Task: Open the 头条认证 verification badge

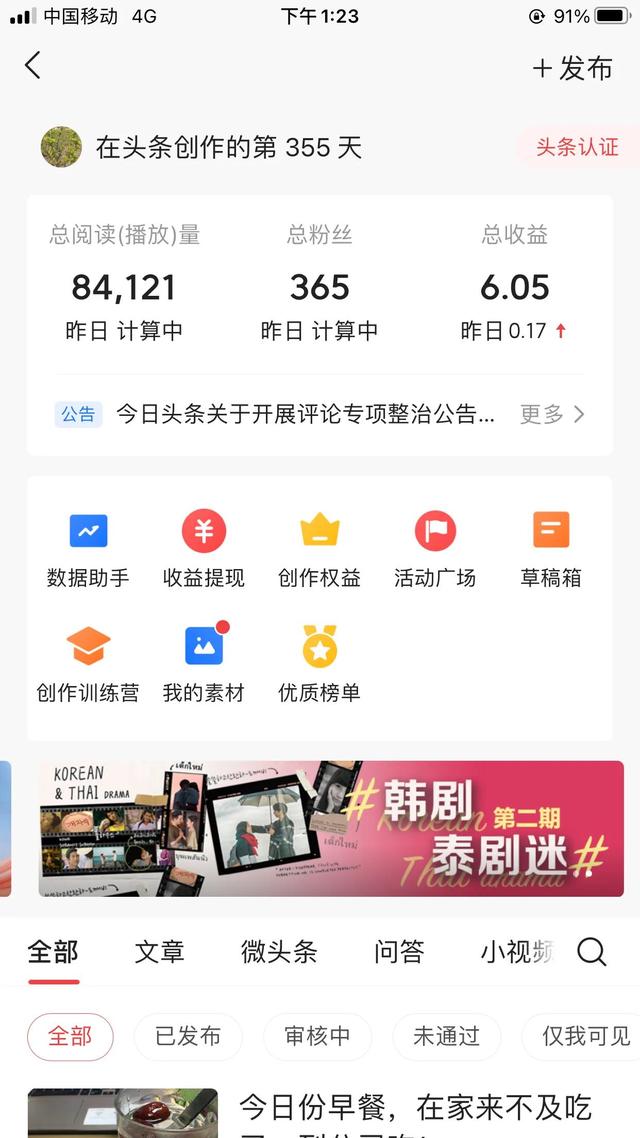Action: click(576, 147)
